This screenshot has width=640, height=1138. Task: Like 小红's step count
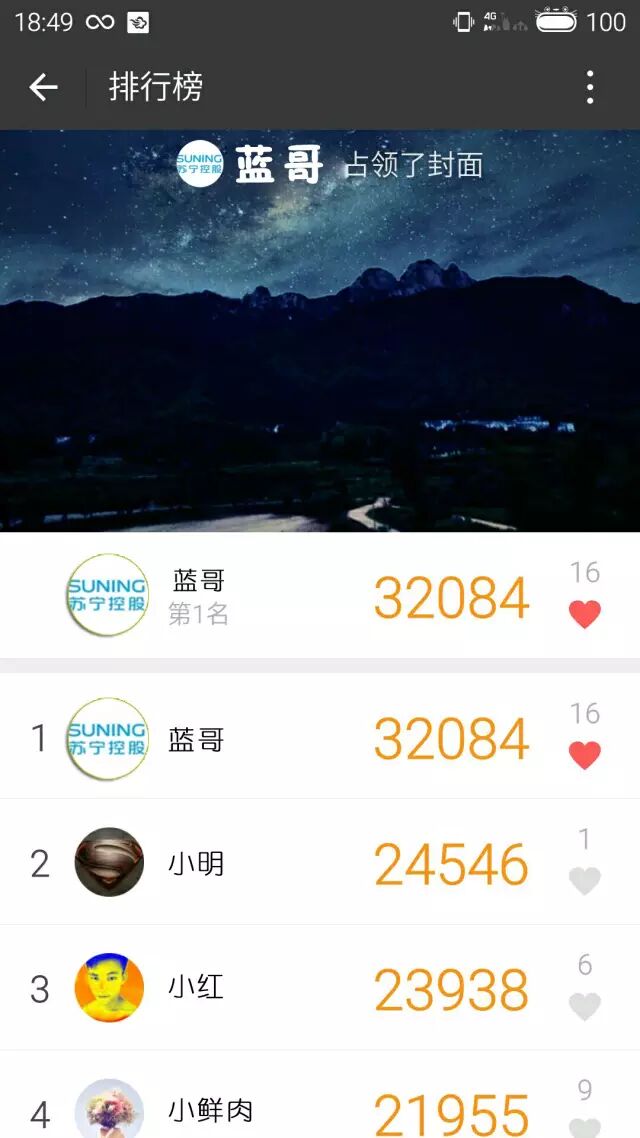585,1006
